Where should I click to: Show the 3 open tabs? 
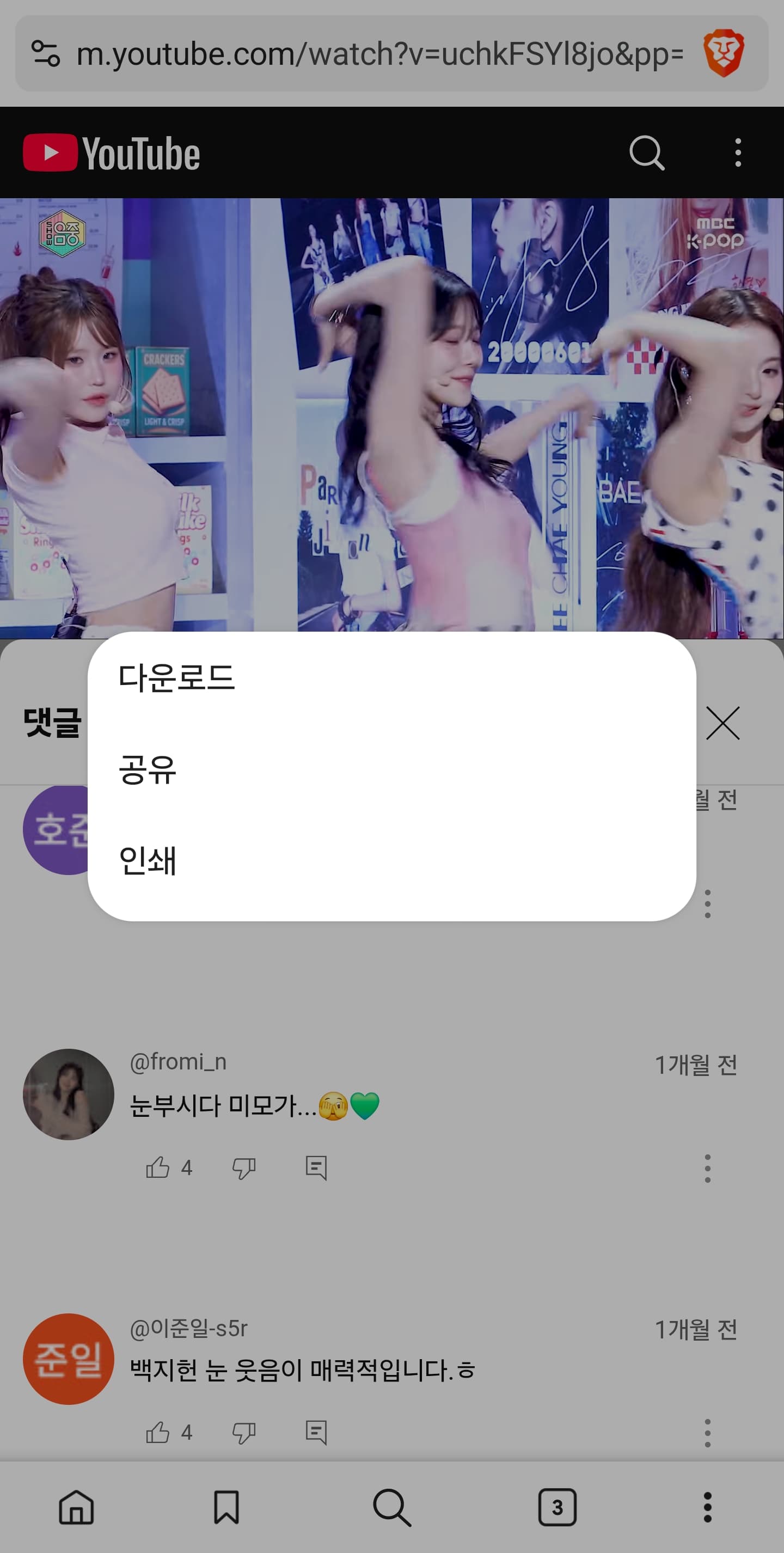click(x=557, y=1507)
